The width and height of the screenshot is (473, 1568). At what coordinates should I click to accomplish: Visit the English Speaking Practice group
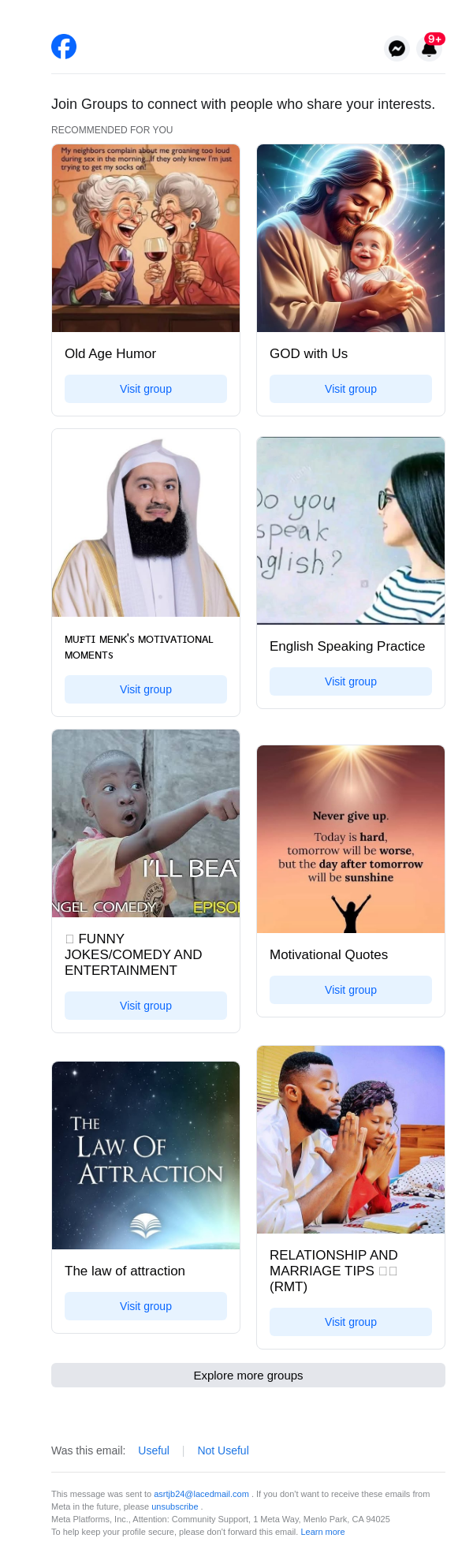pyautogui.click(x=351, y=681)
